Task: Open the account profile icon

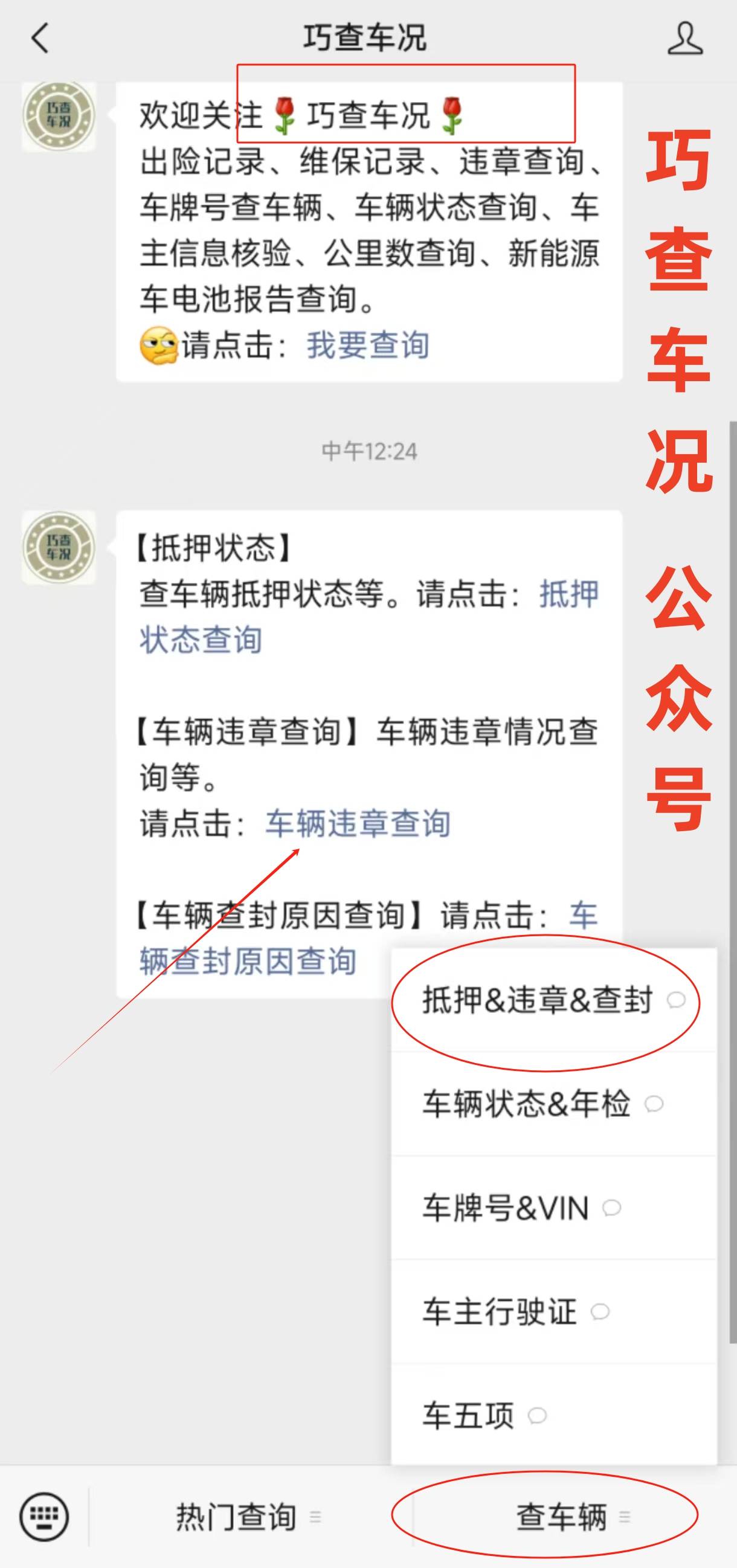Action: coord(684,38)
